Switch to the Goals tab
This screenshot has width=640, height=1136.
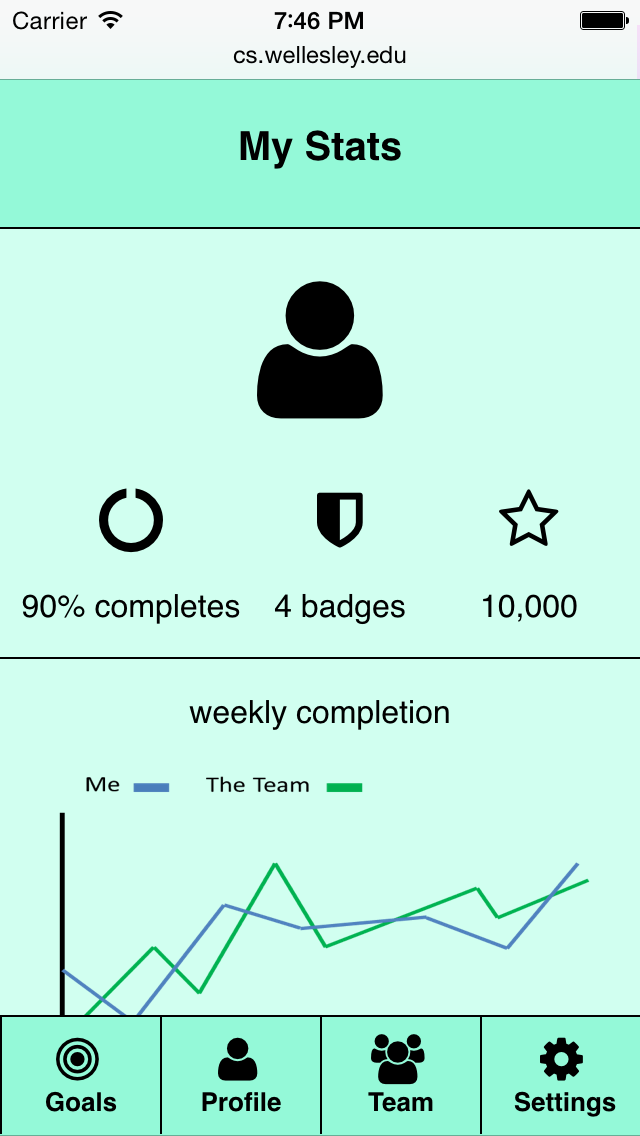point(80,1076)
